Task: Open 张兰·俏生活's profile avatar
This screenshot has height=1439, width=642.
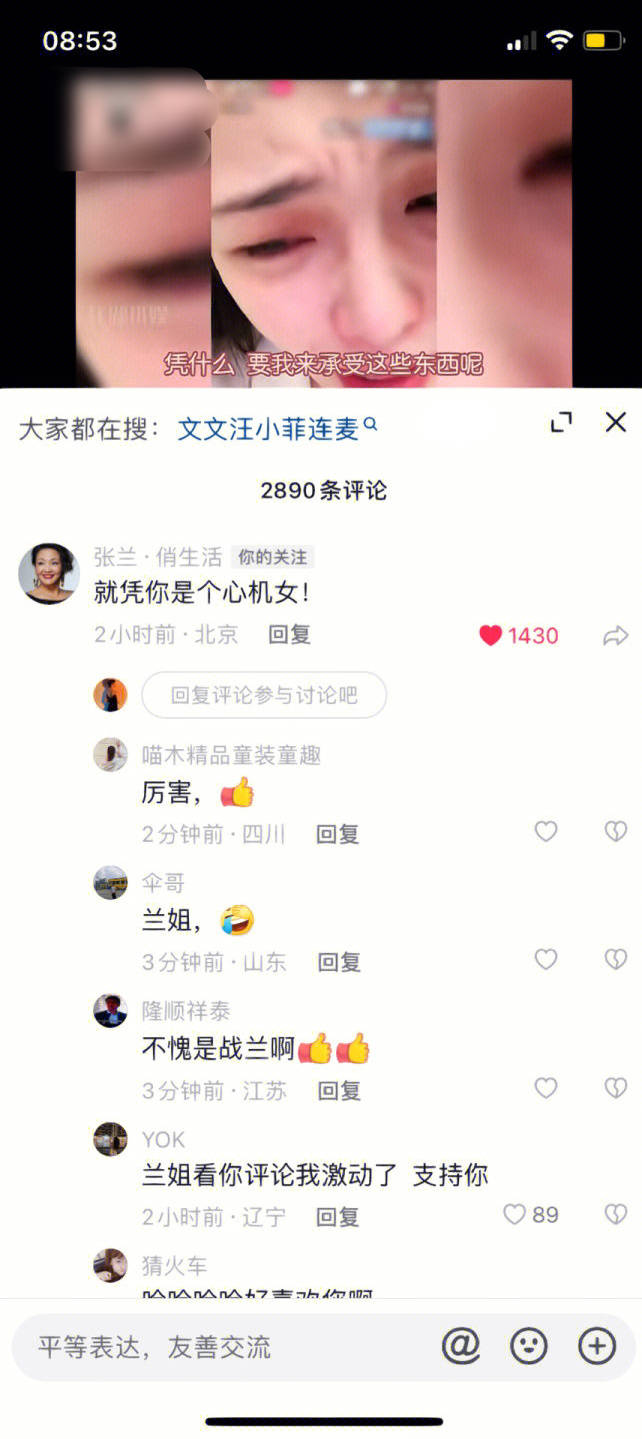Action: (48, 573)
